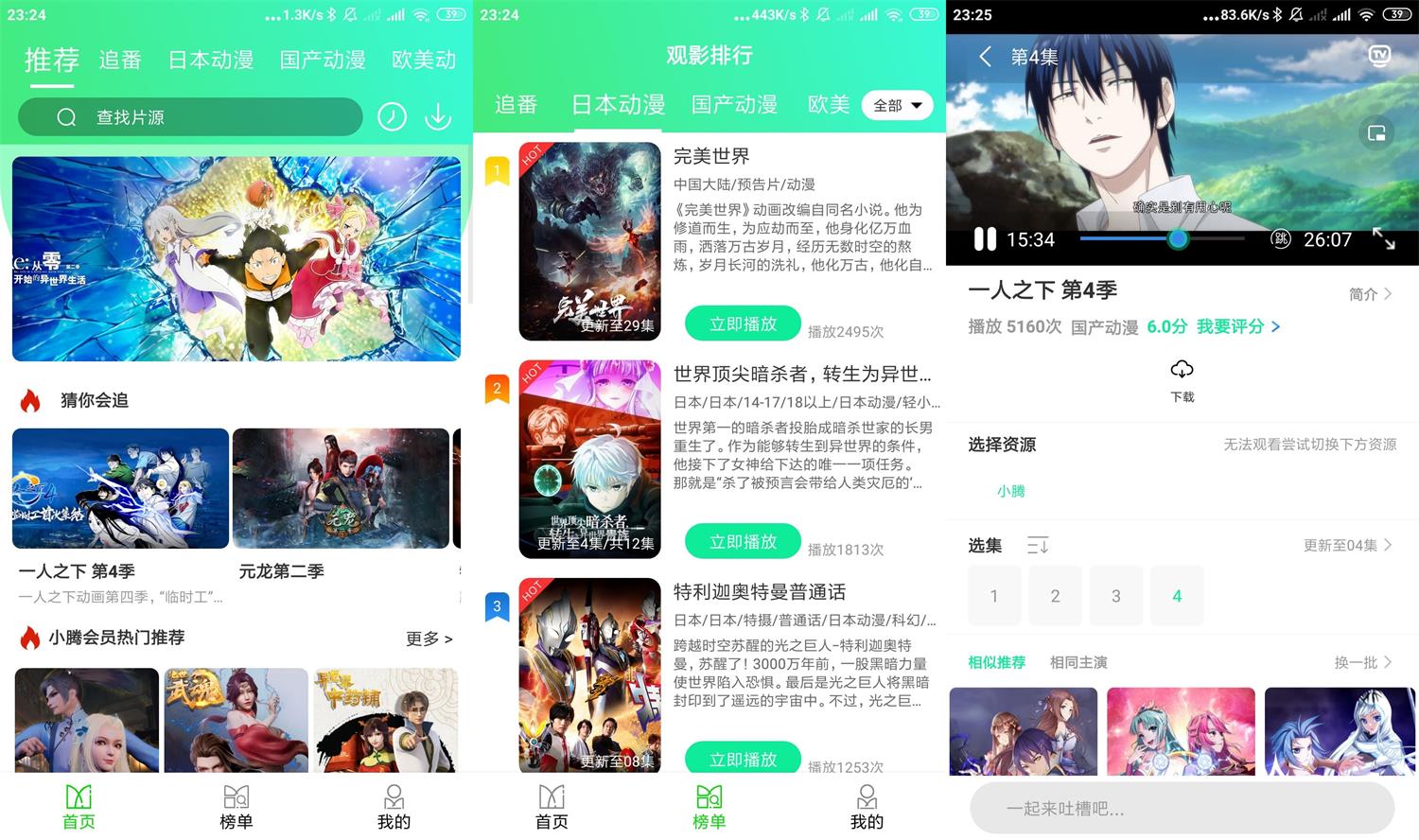
Task: Download this episode via 下载
Action: 1182,379
